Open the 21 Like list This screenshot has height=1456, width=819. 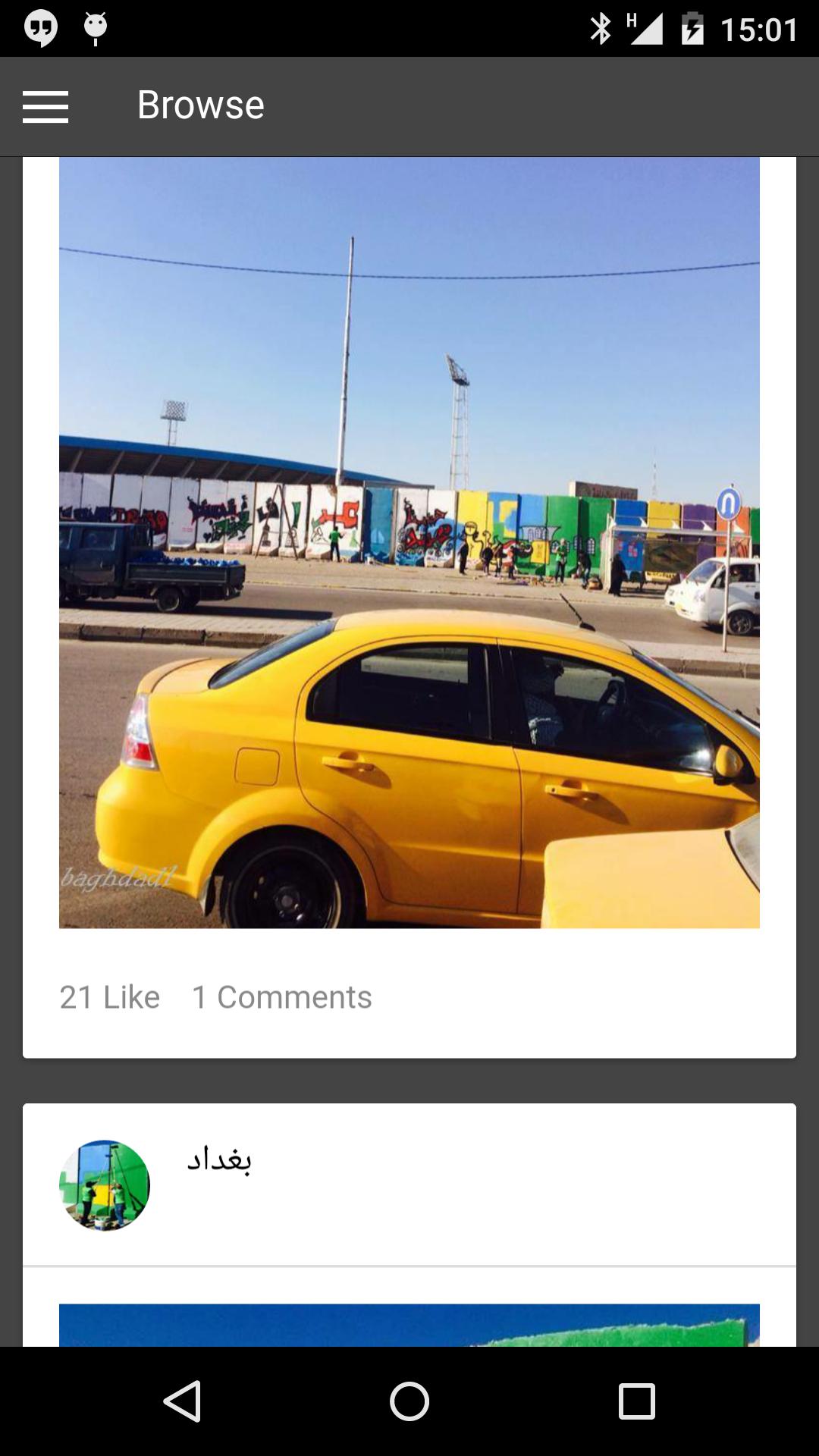[110, 996]
